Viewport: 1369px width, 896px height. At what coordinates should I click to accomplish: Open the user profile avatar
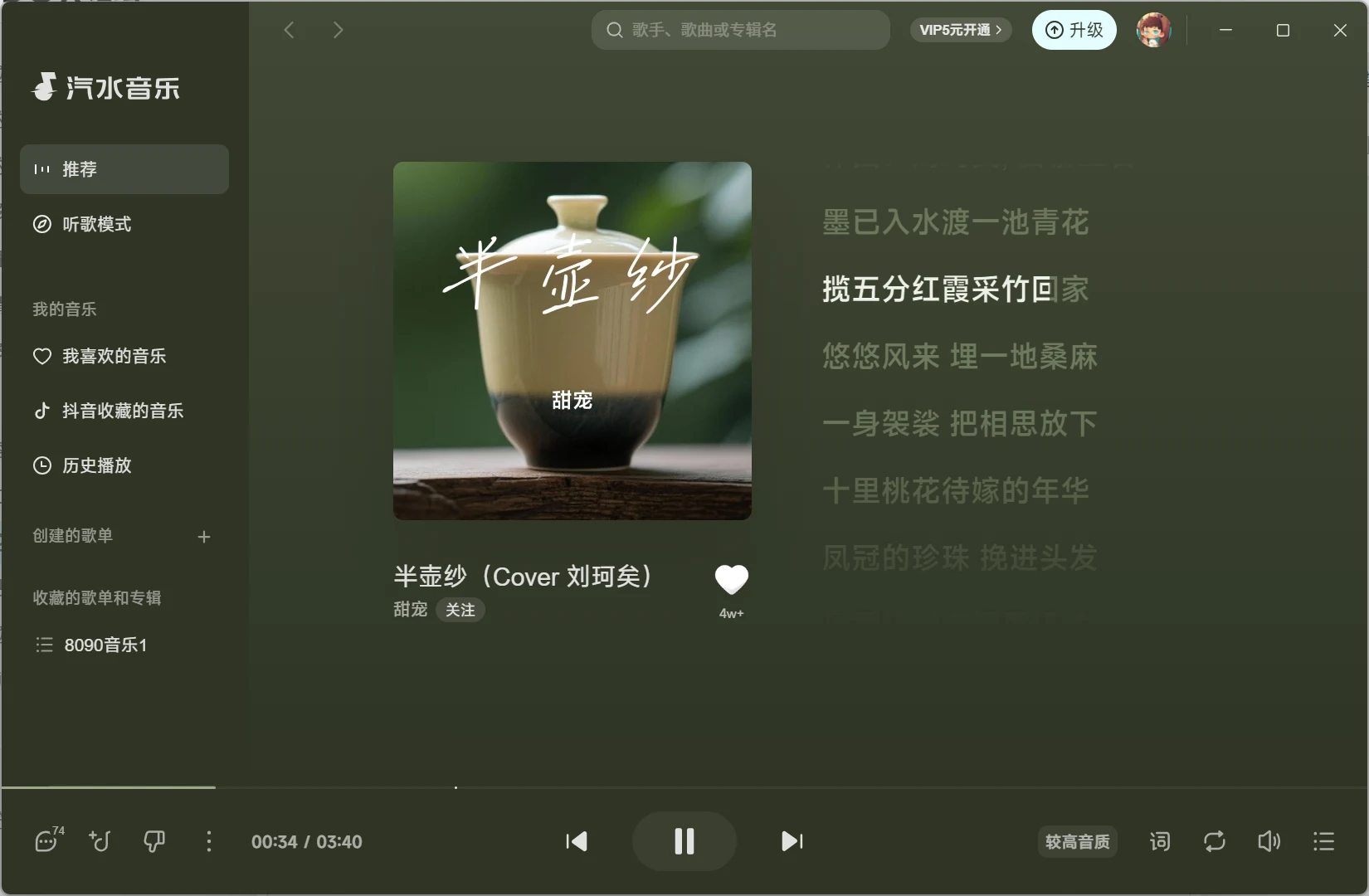(1153, 30)
